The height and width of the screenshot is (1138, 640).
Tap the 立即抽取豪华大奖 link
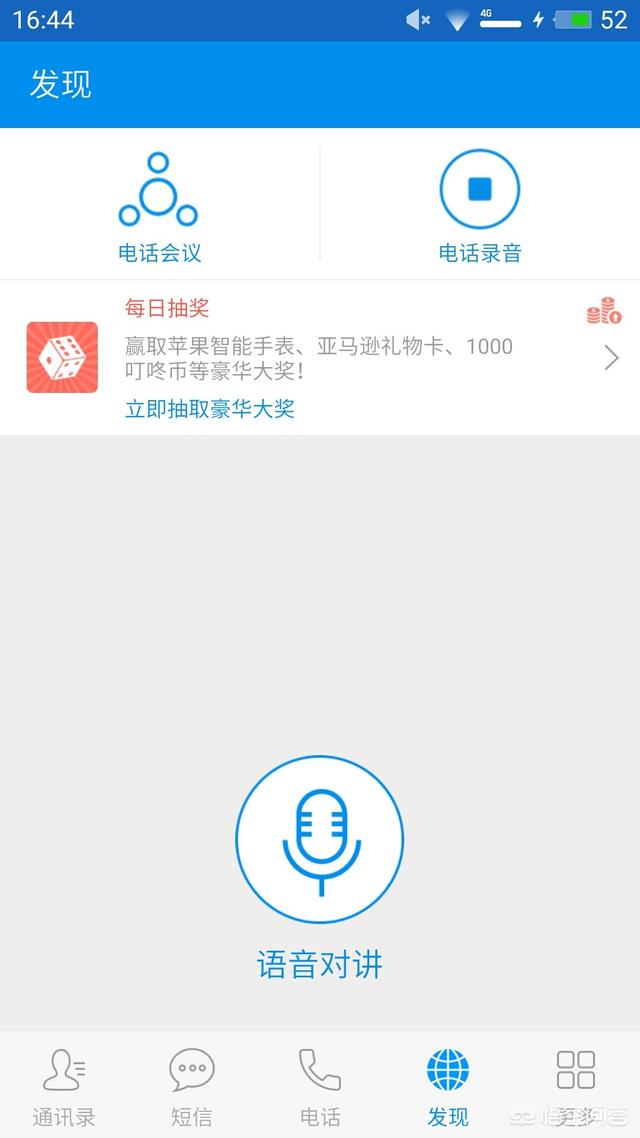210,409
